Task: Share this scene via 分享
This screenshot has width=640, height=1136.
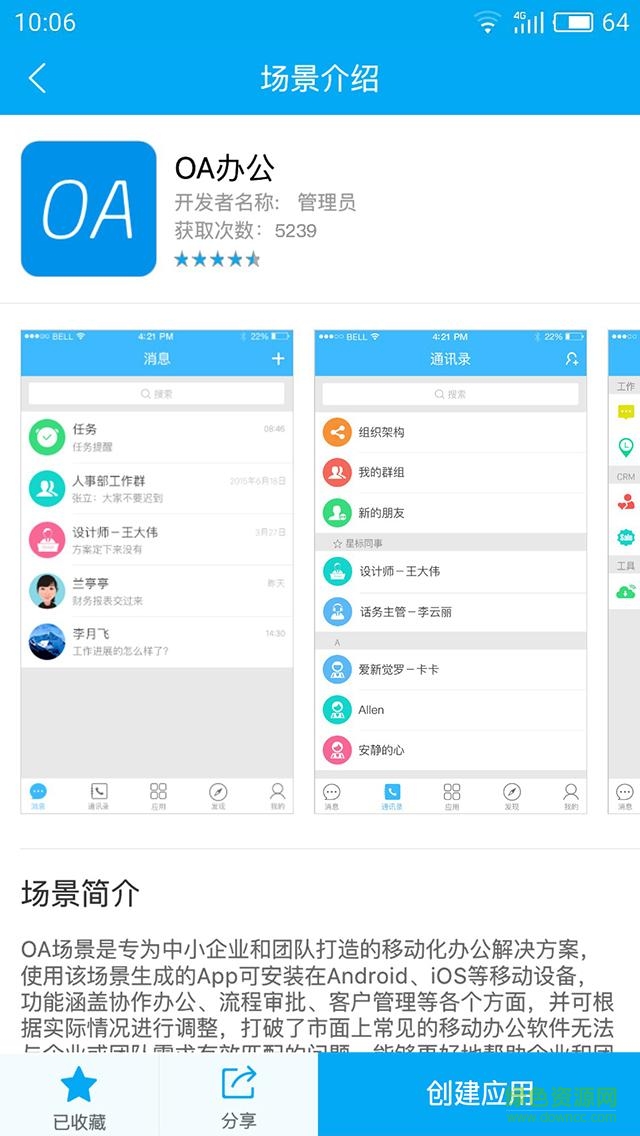Action: pyautogui.click(x=238, y=1096)
